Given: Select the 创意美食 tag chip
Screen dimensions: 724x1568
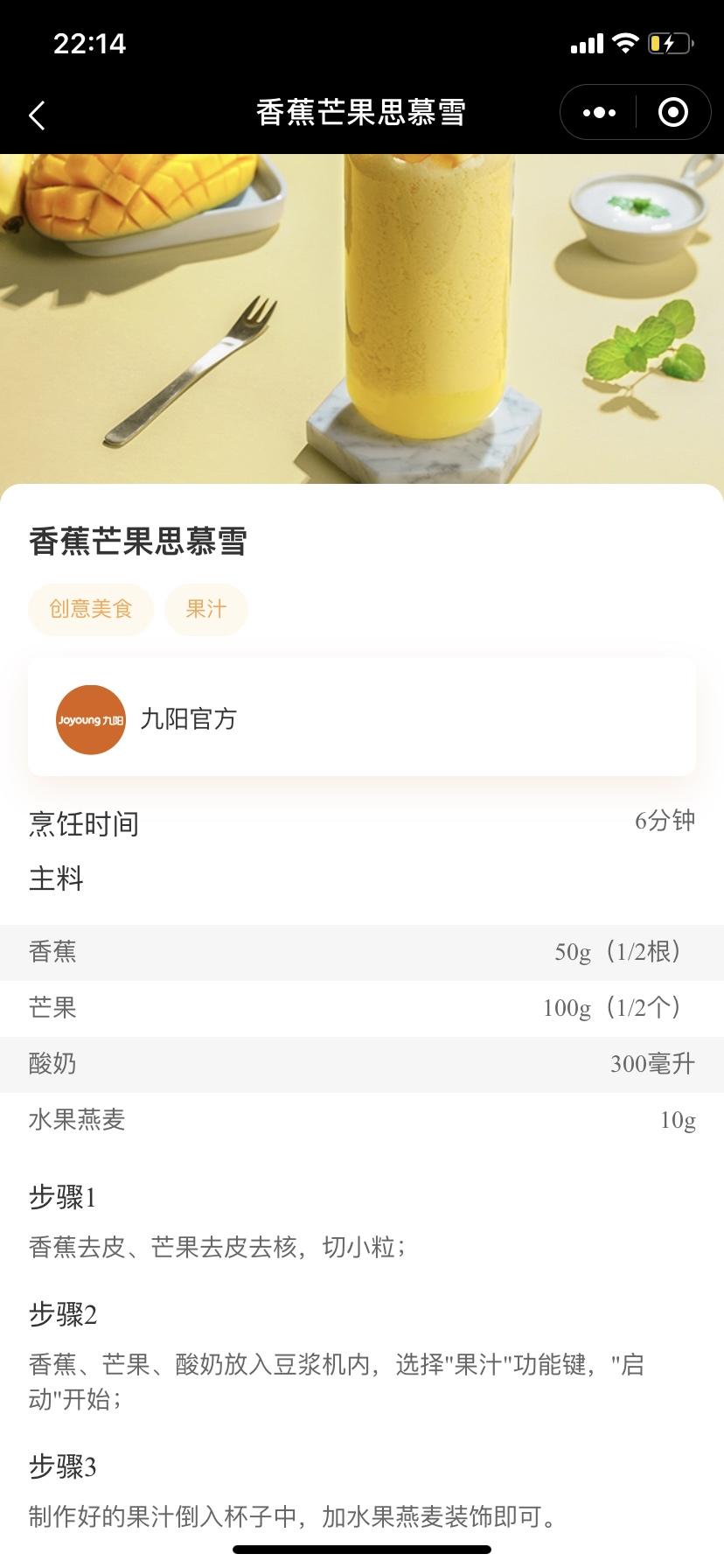Looking at the screenshot, I should (x=91, y=609).
